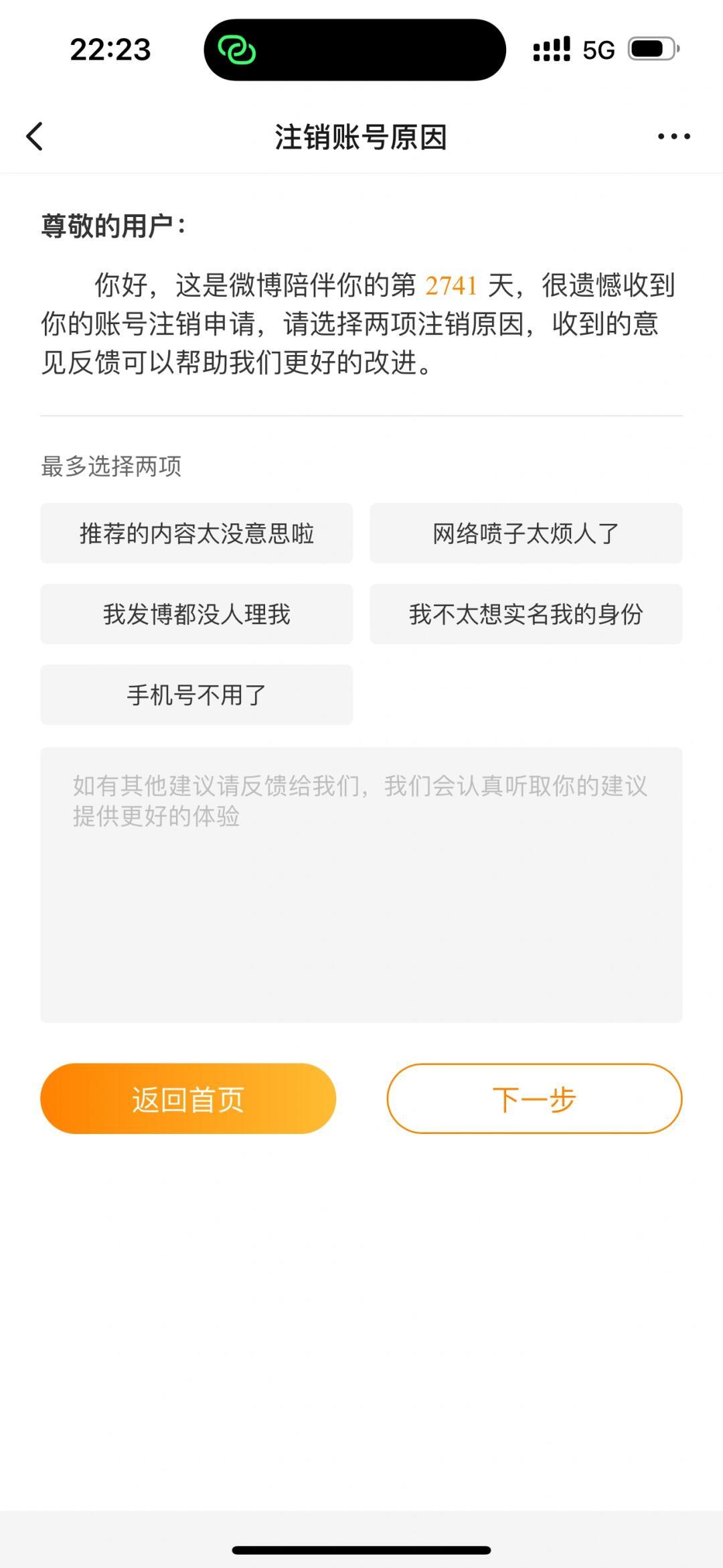Tap the 返回首页 button
Viewport: 723px width, 1568px height.
pyautogui.click(x=188, y=1098)
